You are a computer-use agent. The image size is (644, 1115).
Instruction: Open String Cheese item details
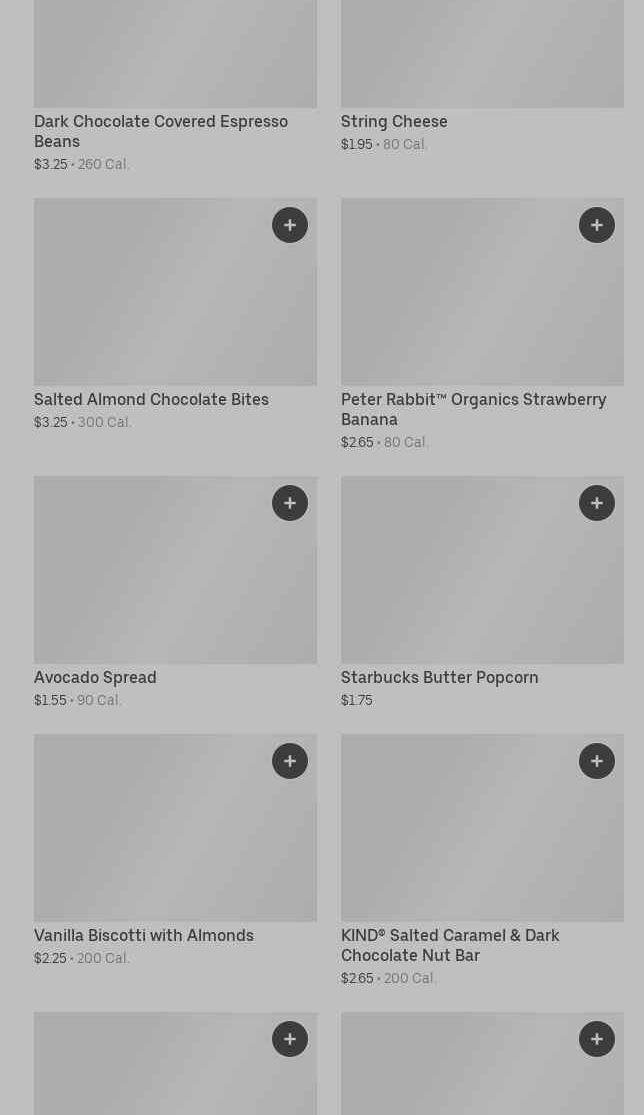coord(394,122)
